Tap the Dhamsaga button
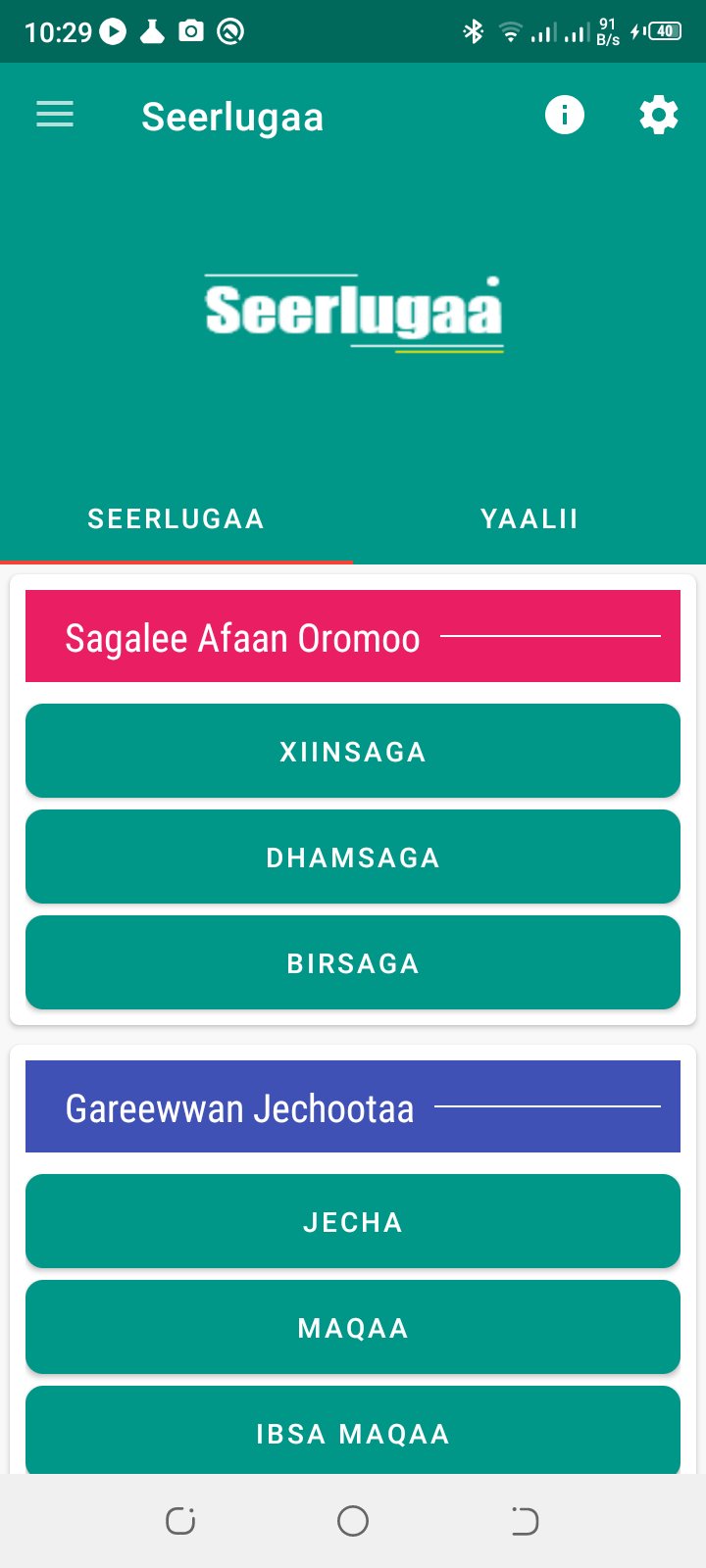 click(x=353, y=857)
